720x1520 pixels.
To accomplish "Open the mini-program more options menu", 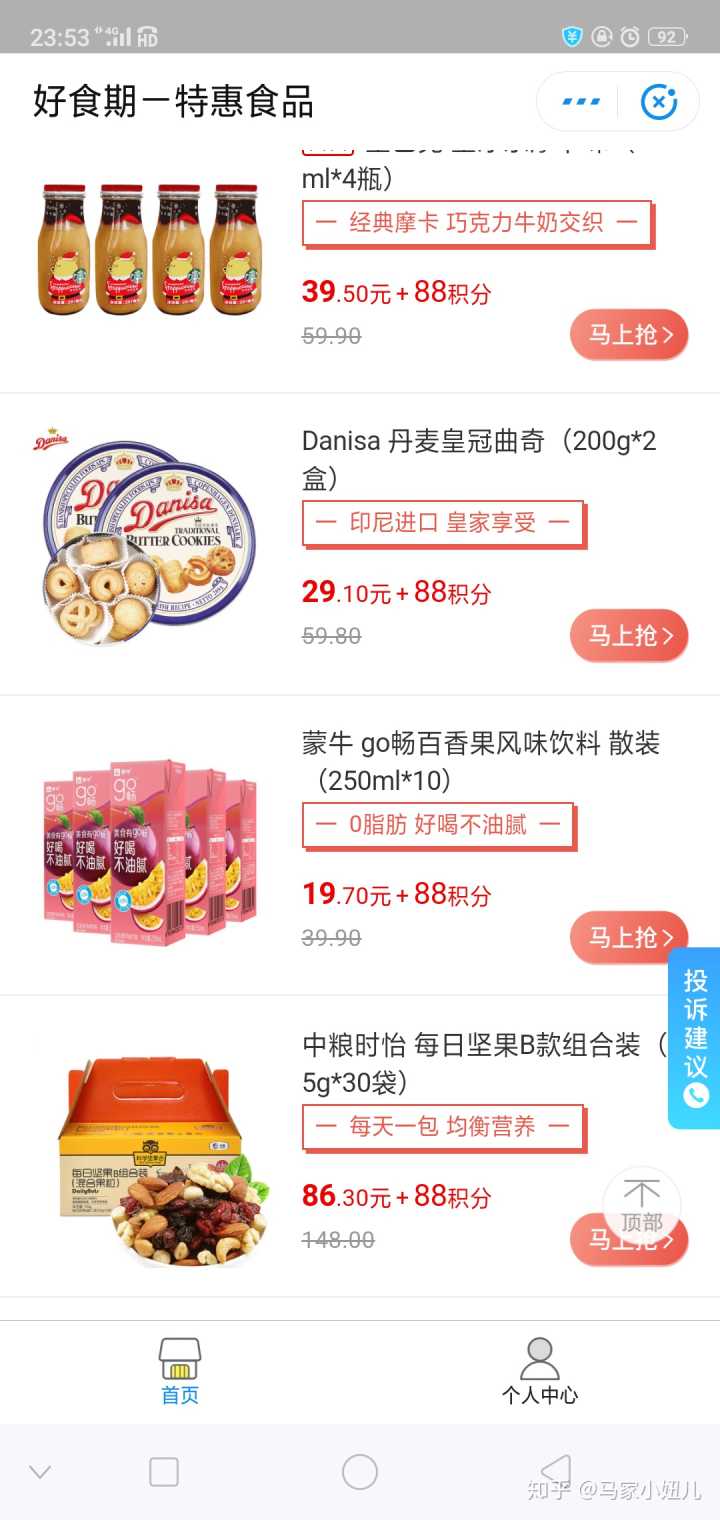I will tap(581, 102).
